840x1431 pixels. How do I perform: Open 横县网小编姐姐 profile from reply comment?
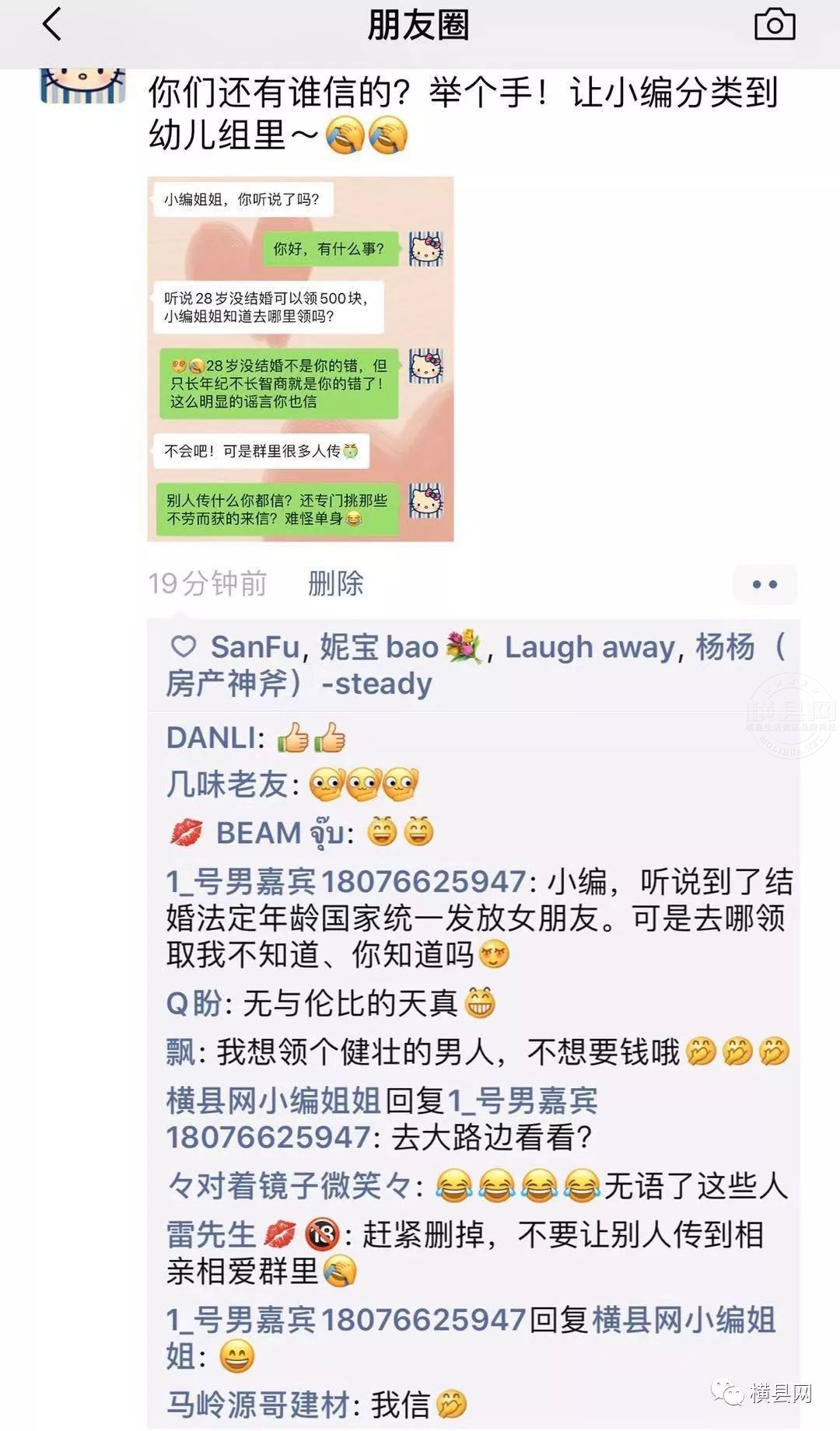pyautogui.click(x=273, y=1101)
